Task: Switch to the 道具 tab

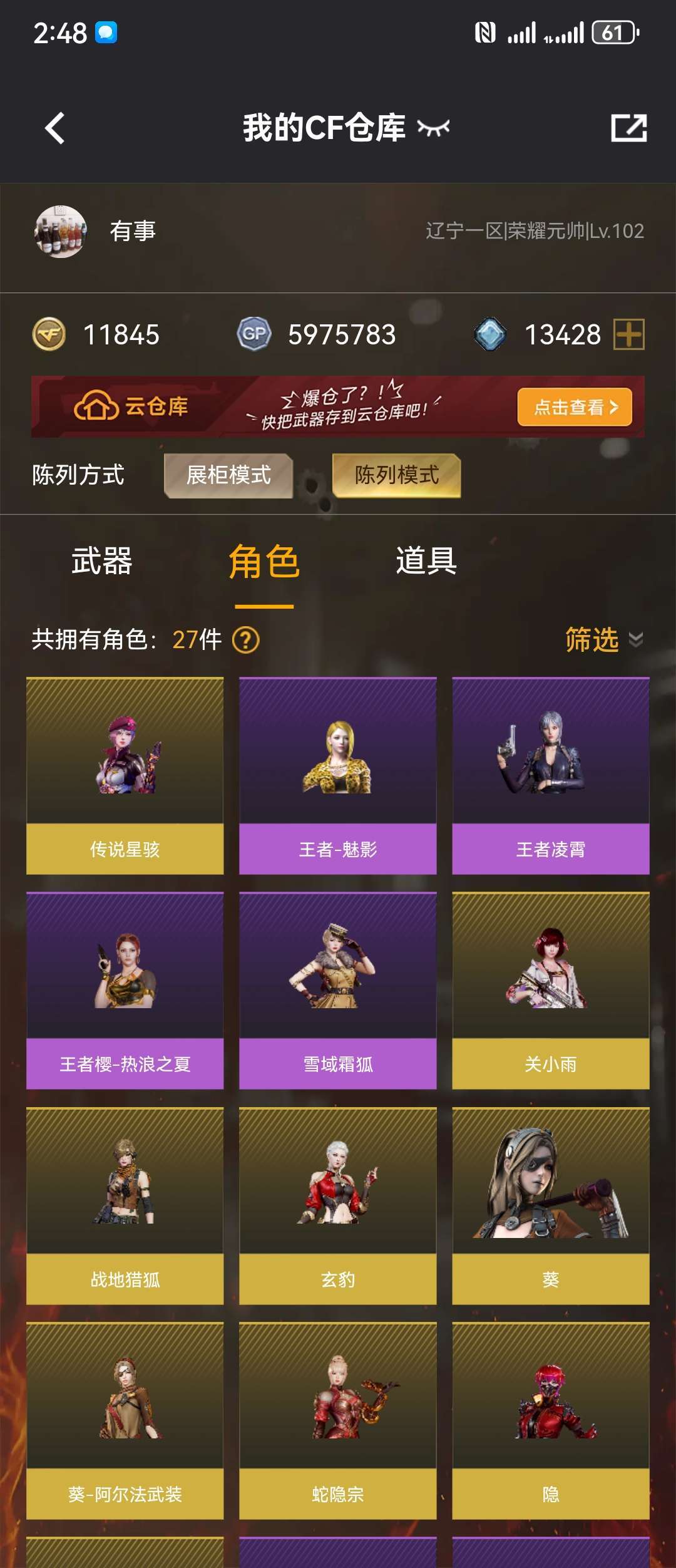Action: click(426, 561)
